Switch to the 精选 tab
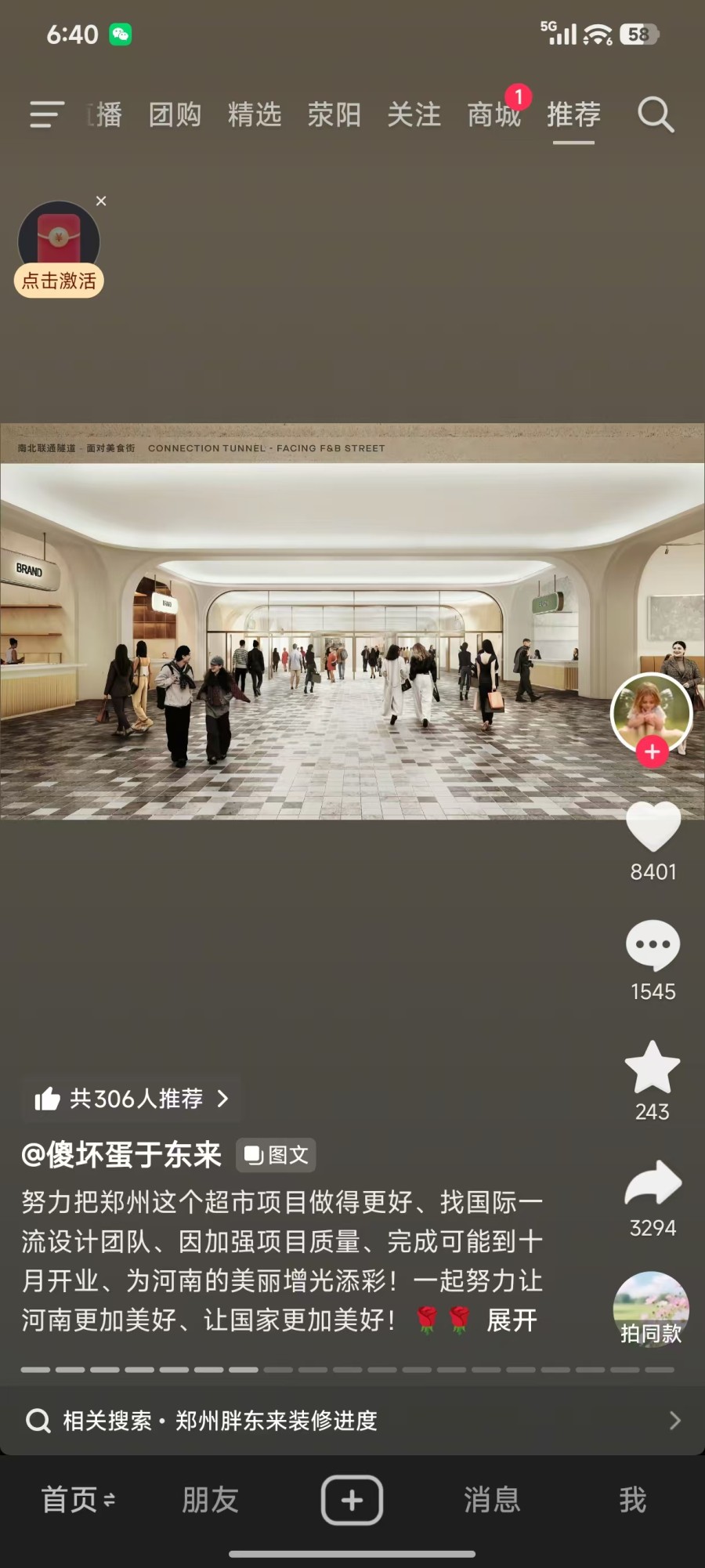 255,115
